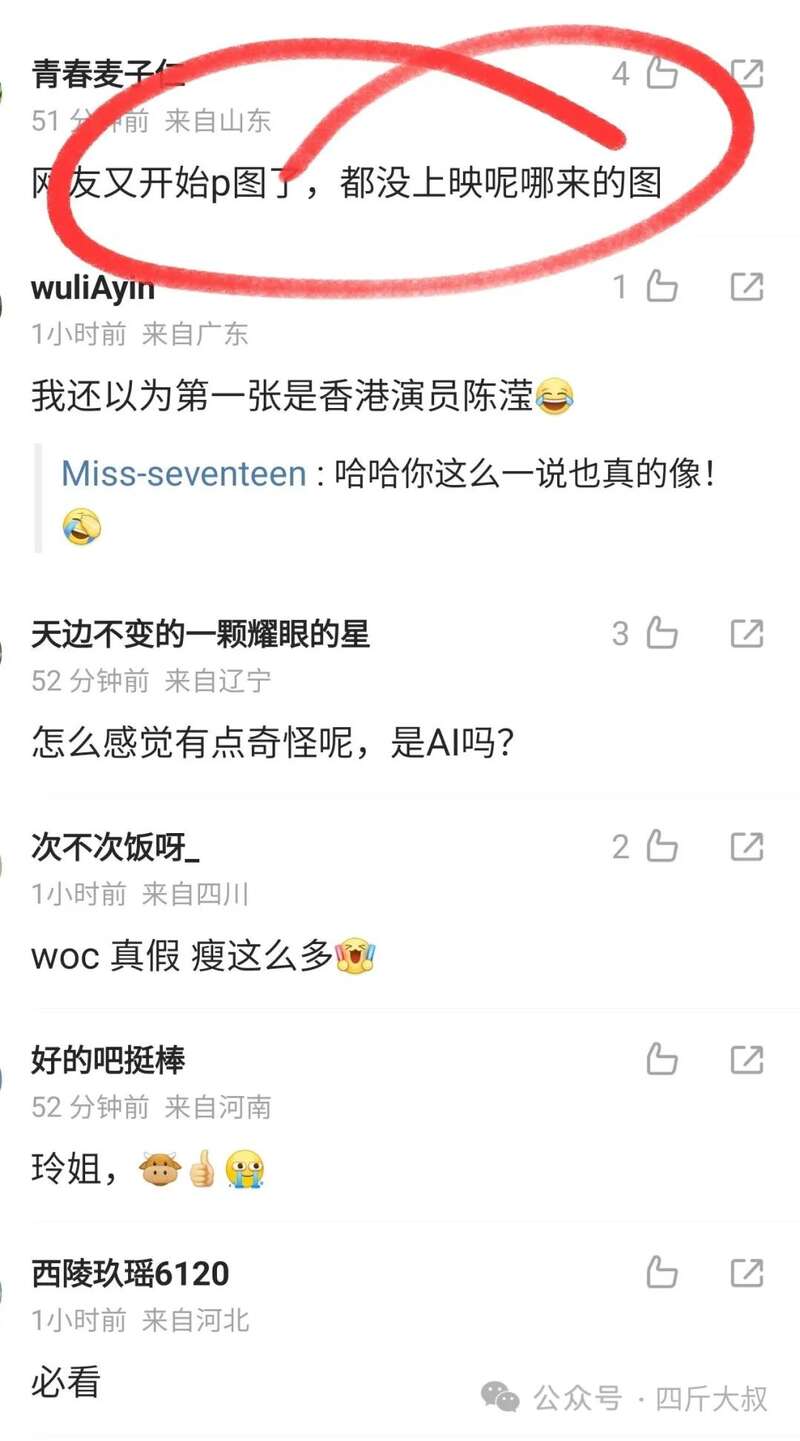This screenshot has height=1441, width=800.
Task: Like wuliAyin's comment
Action: pyautogui.click(x=661, y=287)
